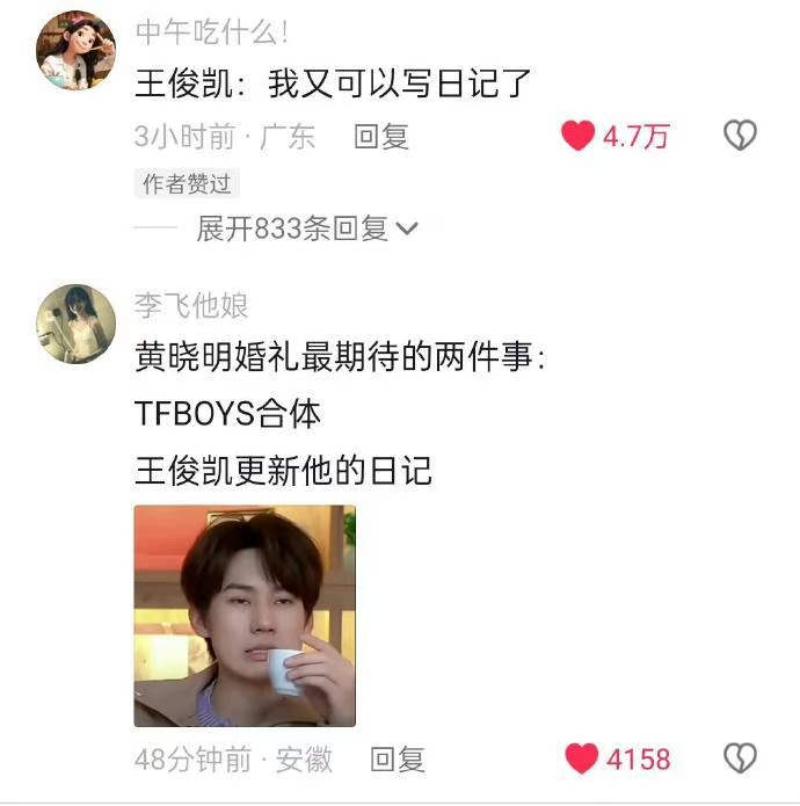Like the comment by 李飞他娘
Image resolution: width=800 pixels, height=806 pixels.
click(581, 758)
